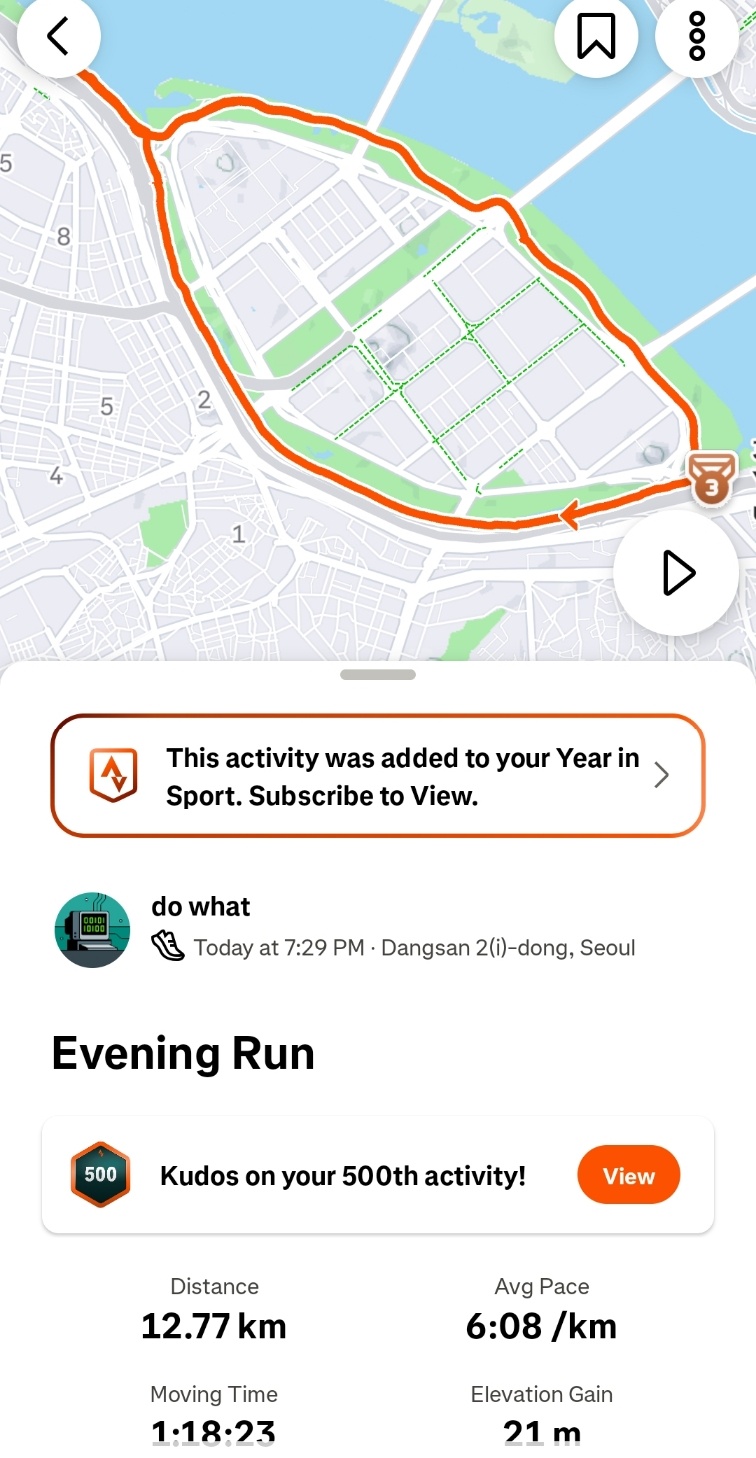Open the do what profile avatar
Viewport: 756px width, 1458px height.
click(92, 929)
